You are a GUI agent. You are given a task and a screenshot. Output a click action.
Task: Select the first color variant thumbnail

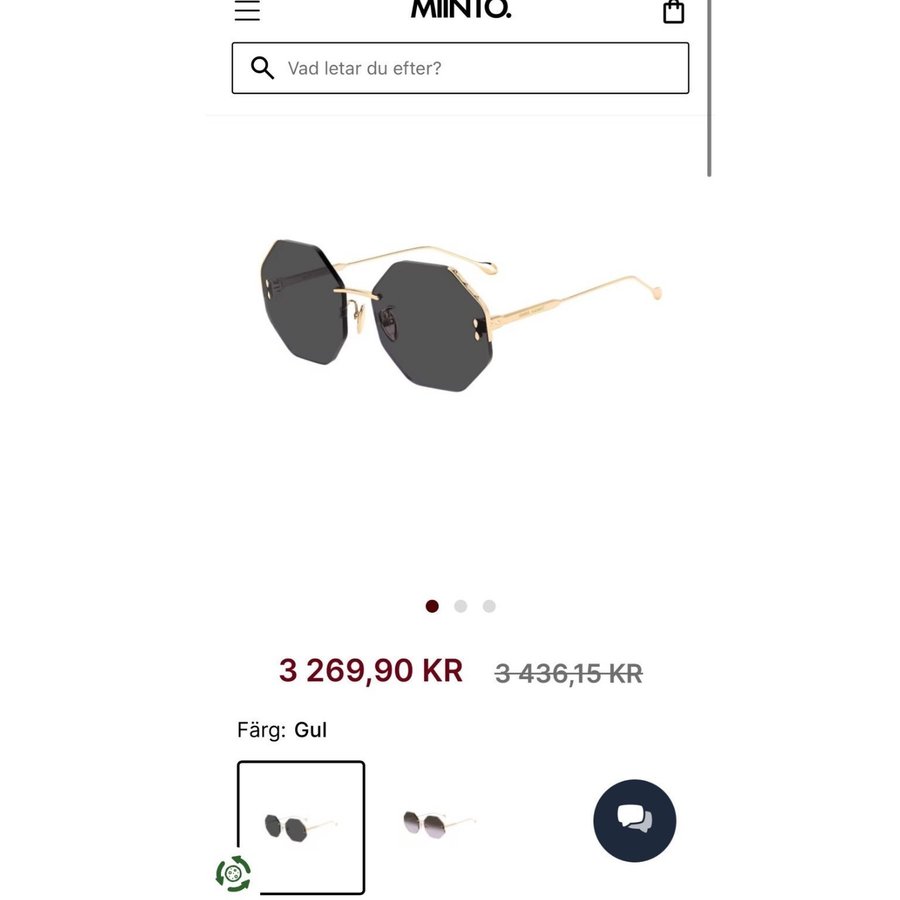[301, 826]
